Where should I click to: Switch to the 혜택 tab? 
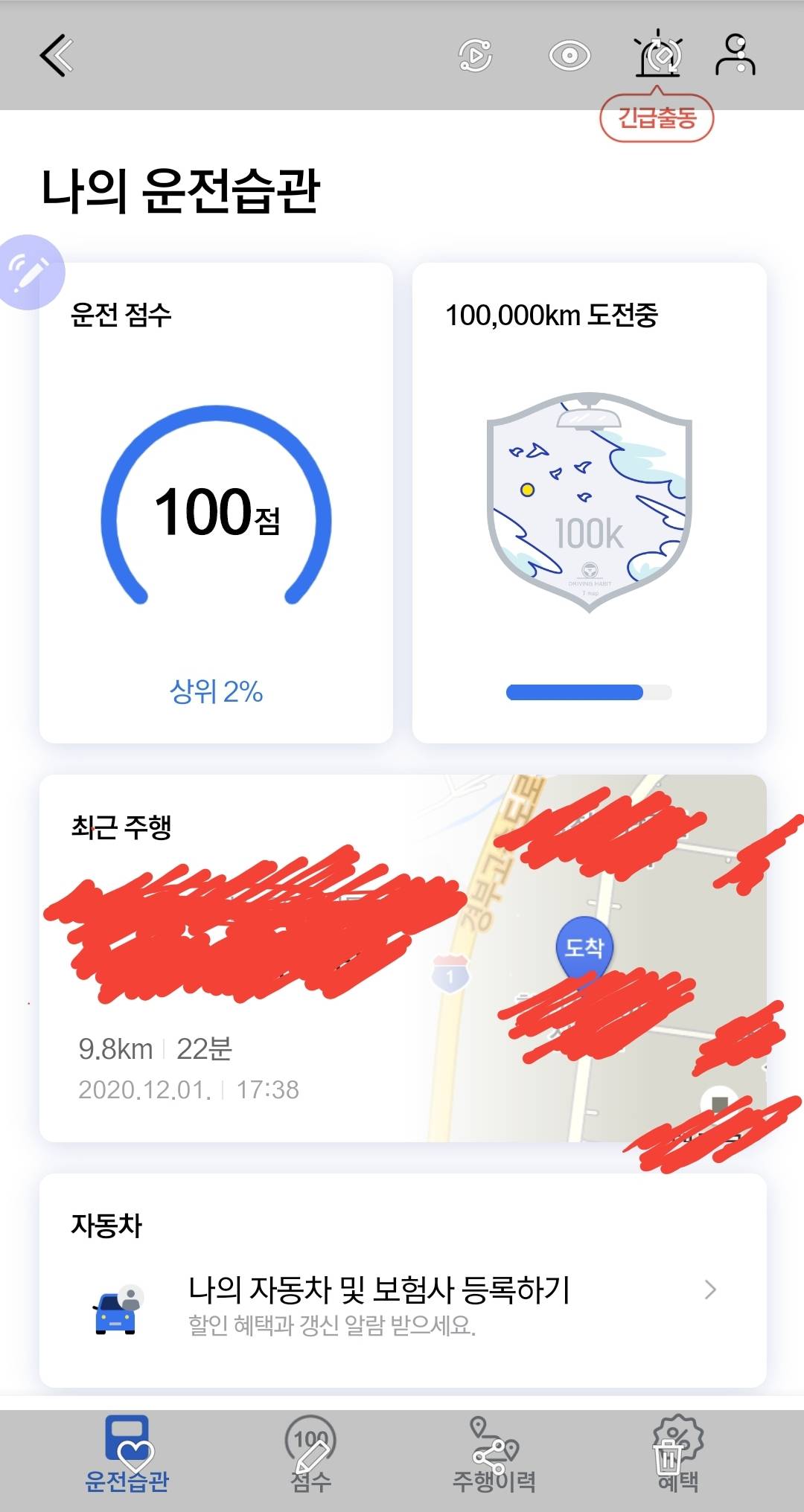click(677, 1457)
